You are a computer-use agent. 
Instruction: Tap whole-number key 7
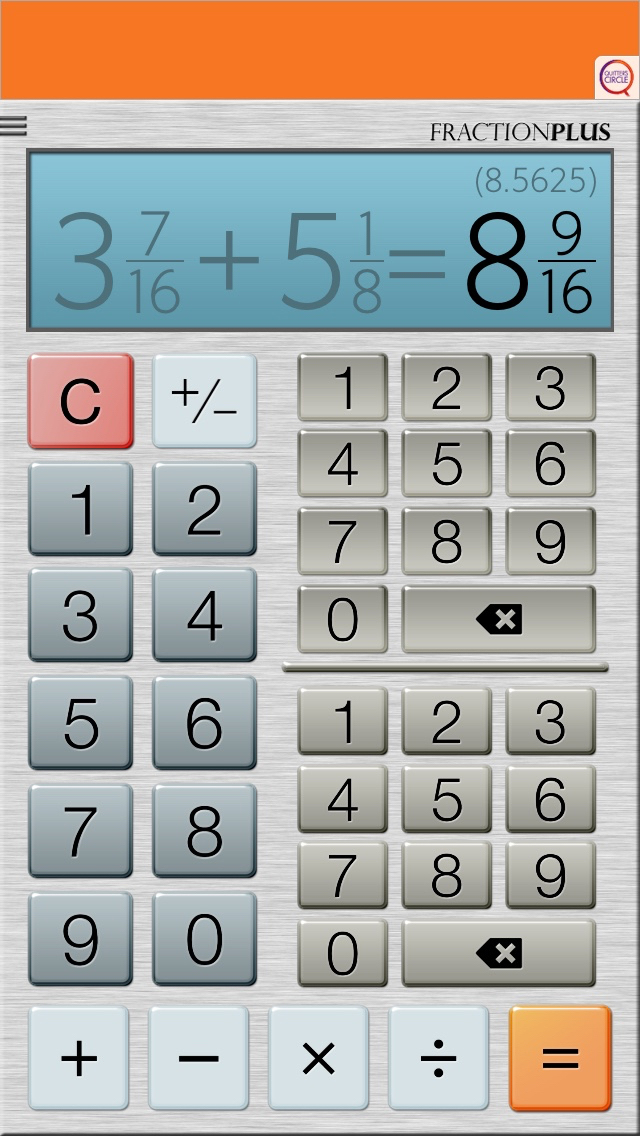click(x=80, y=831)
